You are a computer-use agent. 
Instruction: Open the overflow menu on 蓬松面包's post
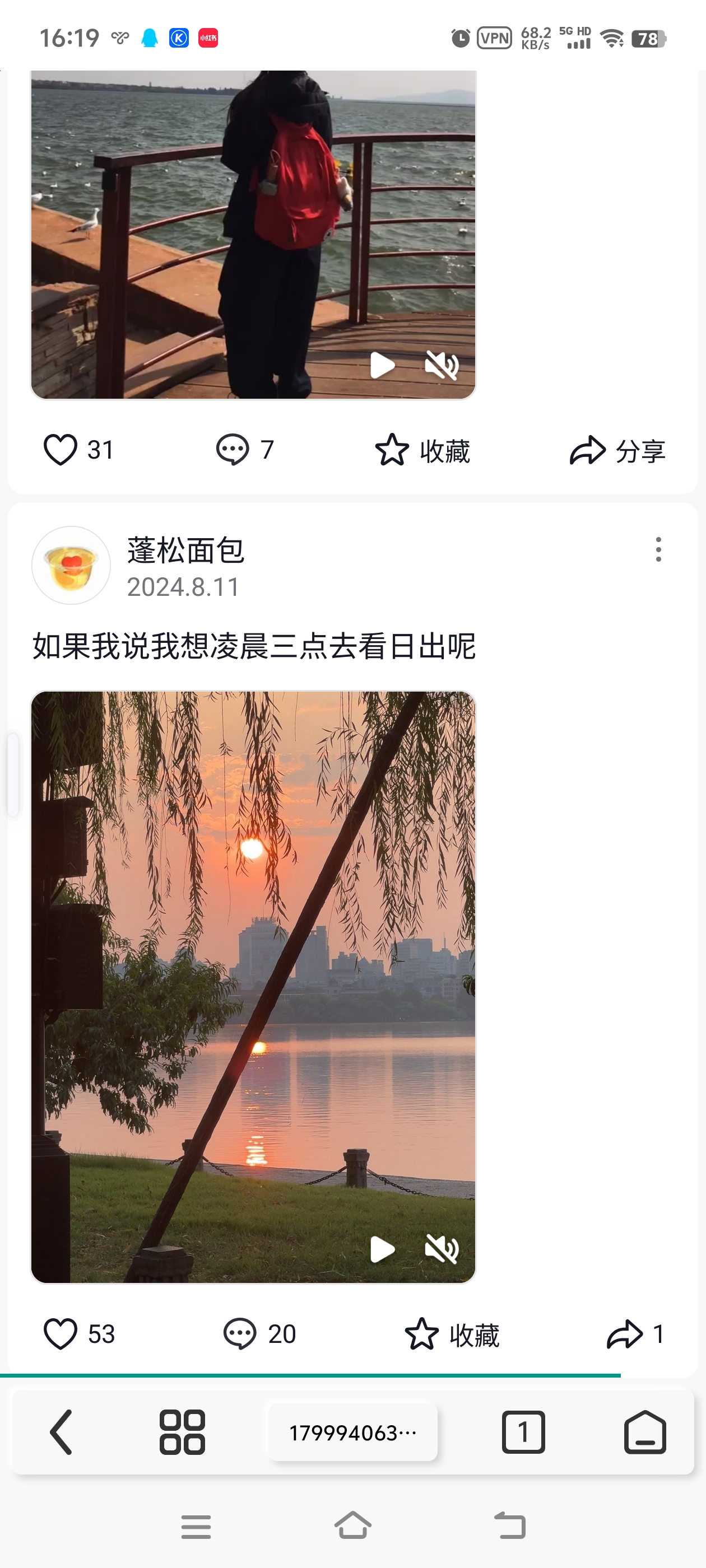(658, 549)
